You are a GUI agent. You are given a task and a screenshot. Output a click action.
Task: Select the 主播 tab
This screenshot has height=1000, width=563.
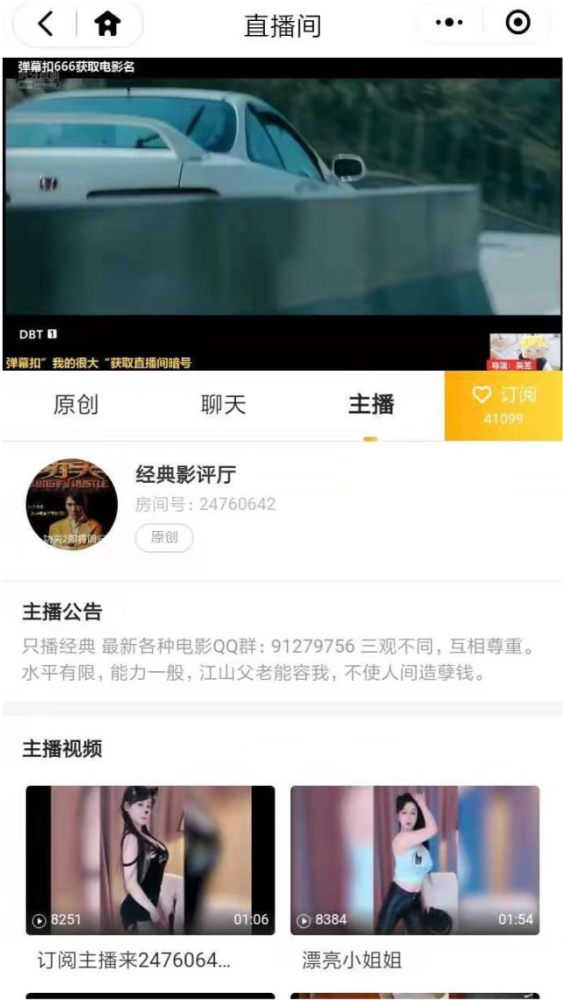pyautogui.click(x=371, y=404)
